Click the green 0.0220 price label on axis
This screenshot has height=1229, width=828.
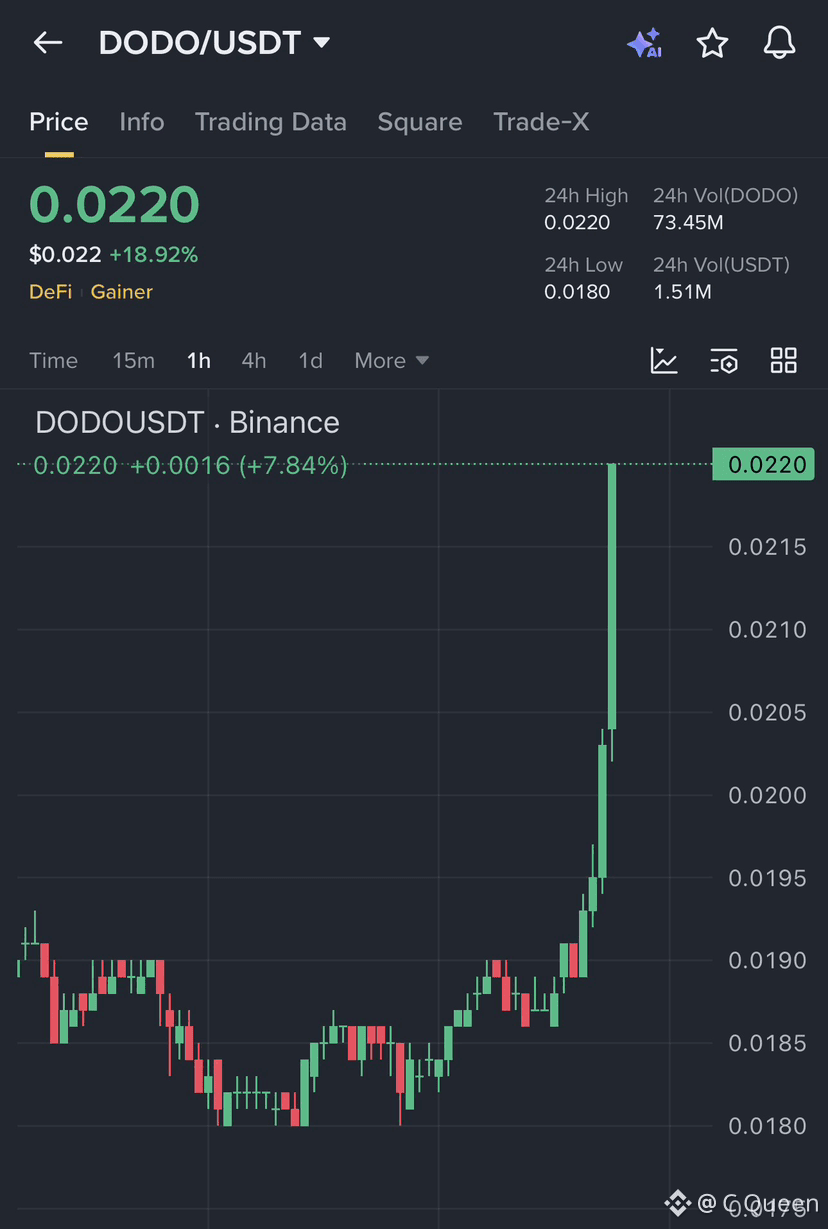point(763,464)
